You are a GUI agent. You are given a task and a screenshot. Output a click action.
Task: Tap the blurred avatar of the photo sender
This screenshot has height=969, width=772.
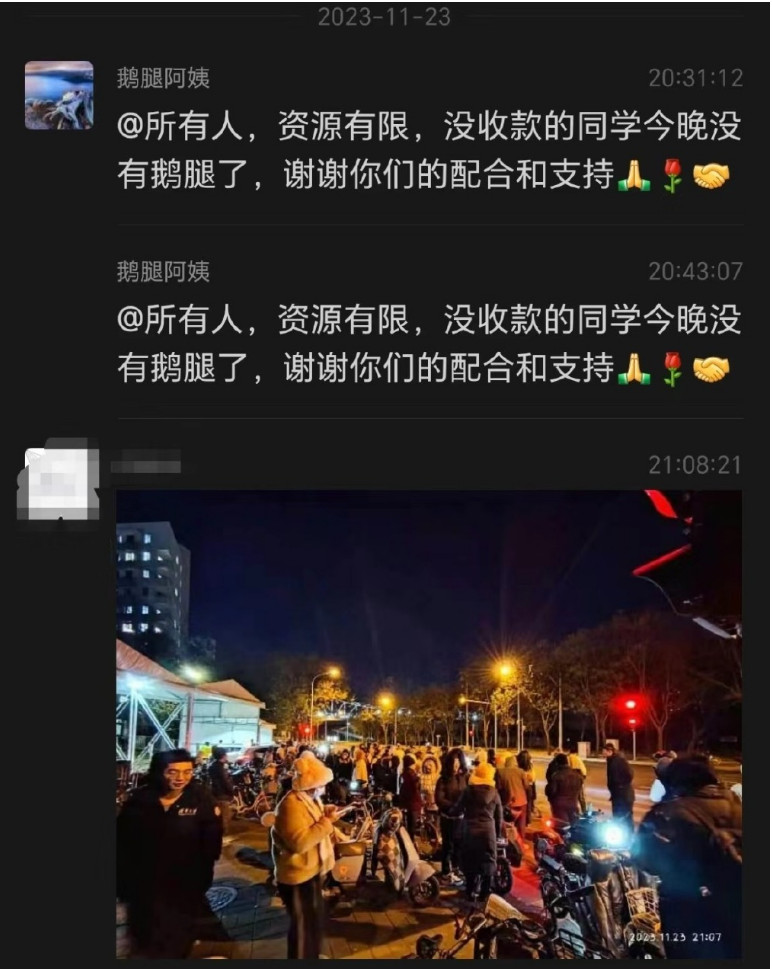coord(60,481)
